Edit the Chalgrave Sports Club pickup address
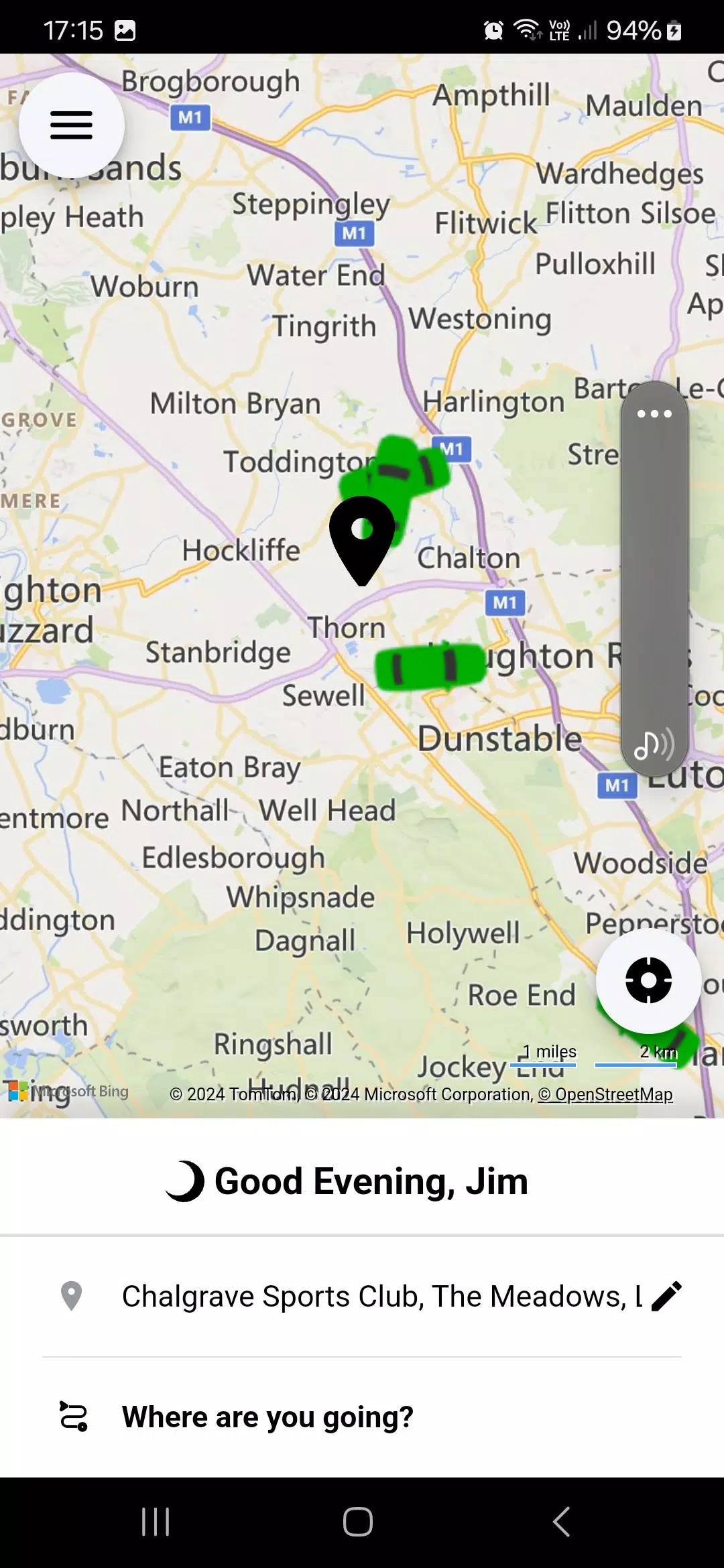Viewport: 724px width, 1568px height. tap(666, 1296)
